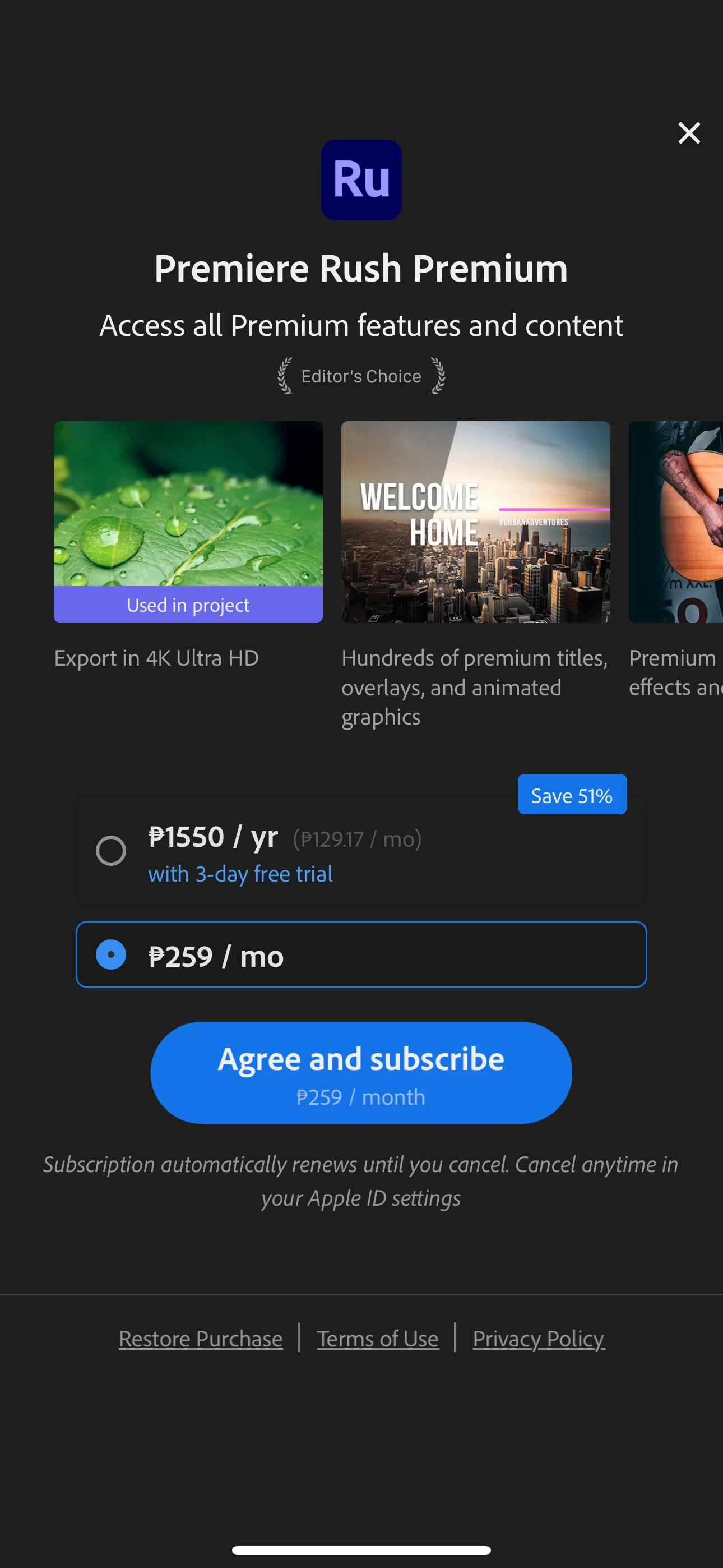Close the Premiere Rush Premium paywall
The image size is (723, 1568).
click(689, 133)
